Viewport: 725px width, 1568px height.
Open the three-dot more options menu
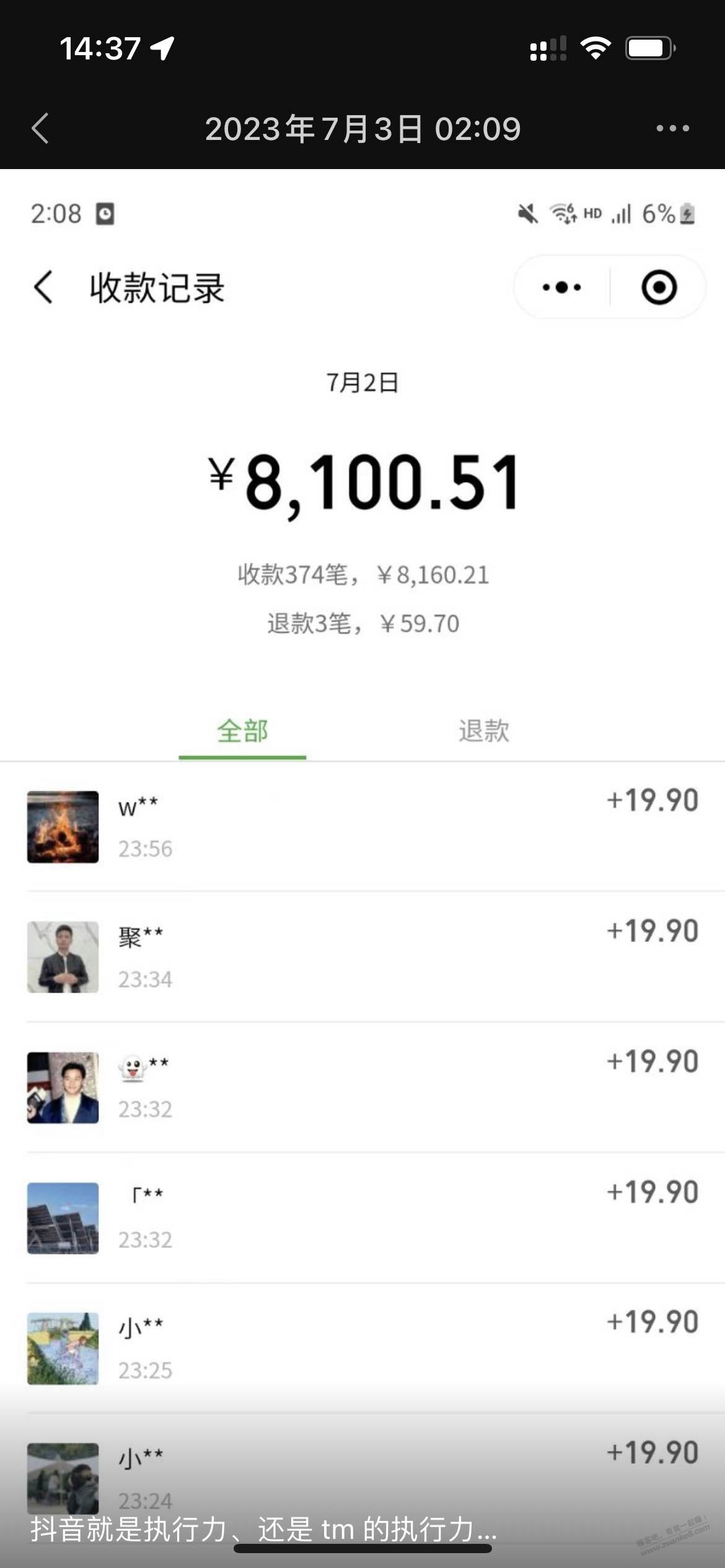(x=672, y=129)
